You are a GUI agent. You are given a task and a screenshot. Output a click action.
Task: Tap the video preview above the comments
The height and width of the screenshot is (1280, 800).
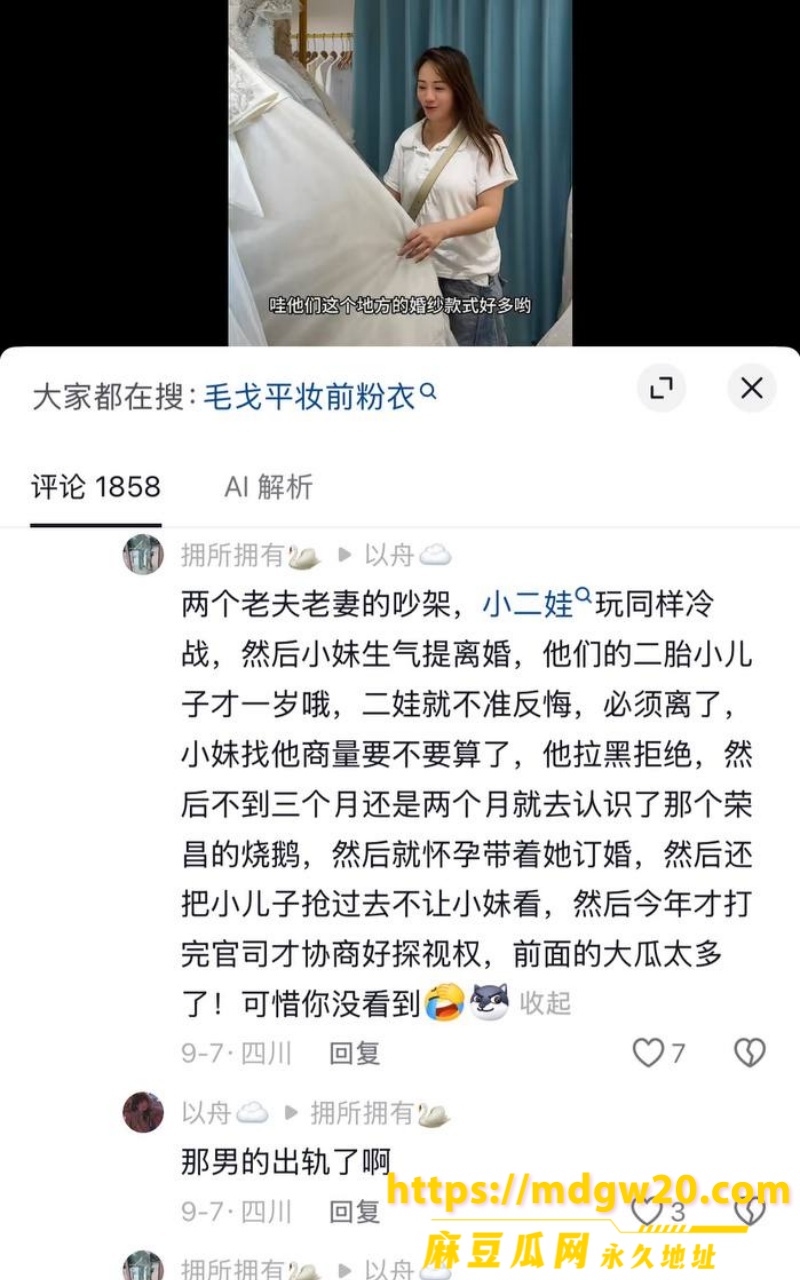click(x=400, y=173)
